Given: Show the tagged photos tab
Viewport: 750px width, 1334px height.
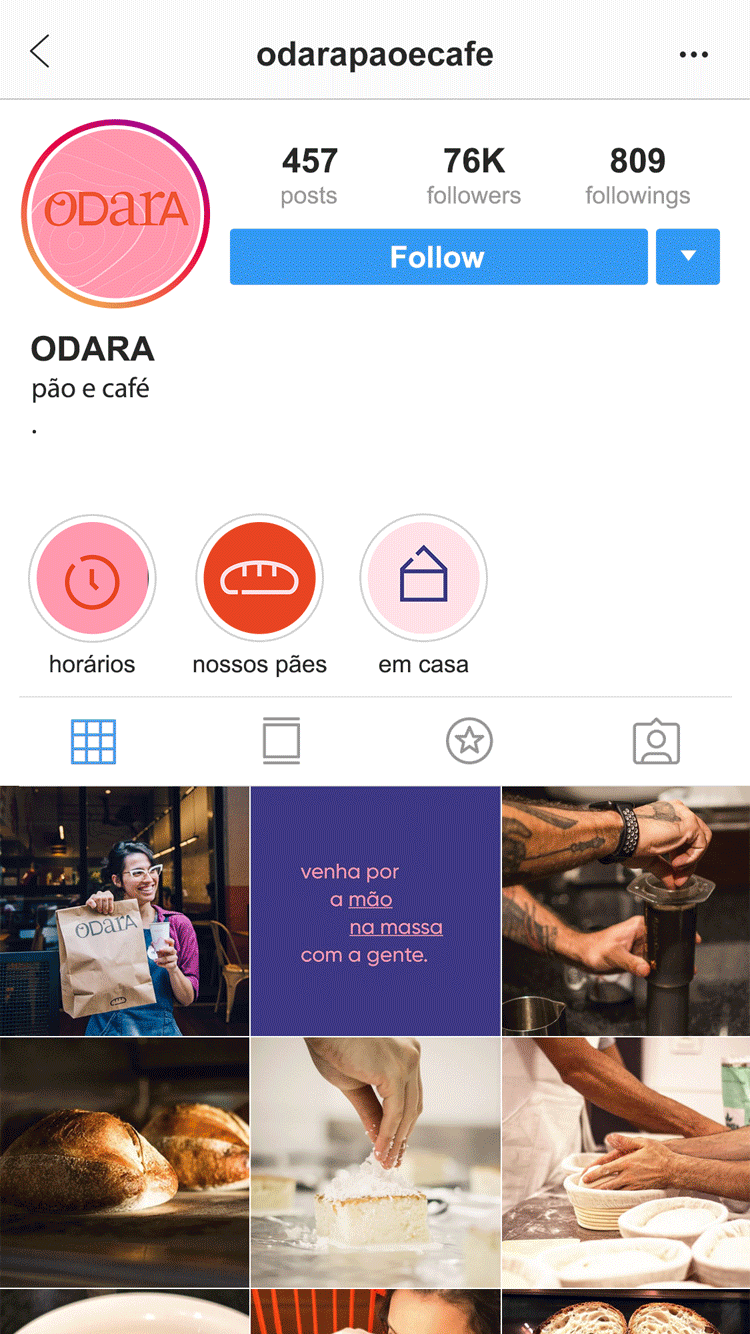Looking at the screenshot, I should tap(657, 742).
